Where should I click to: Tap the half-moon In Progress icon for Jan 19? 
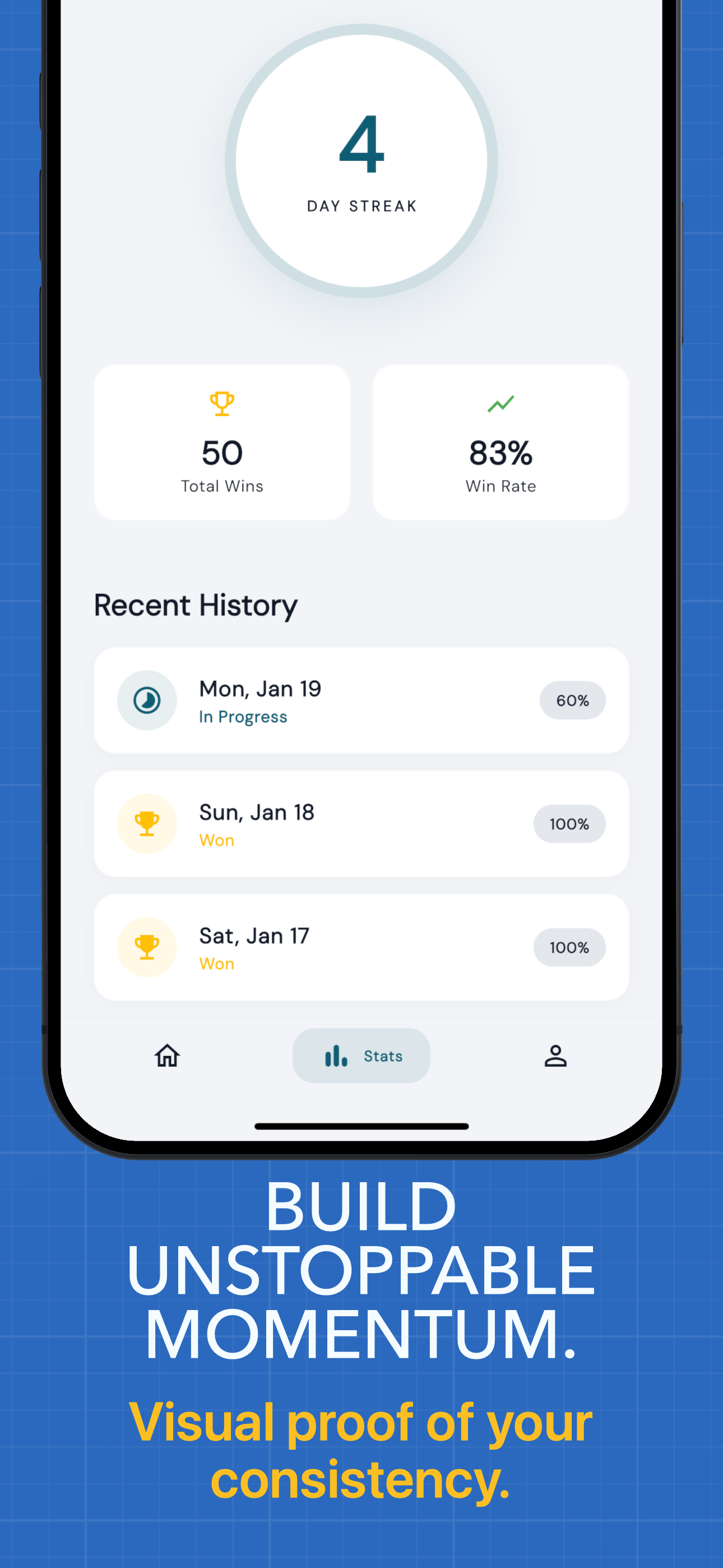click(147, 700)
